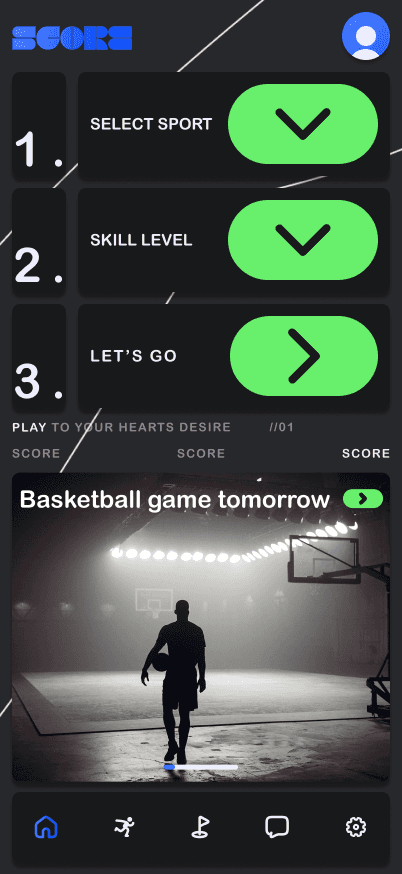This screenshot has width=402, height=874.
Task: Open the chat messages tab
Action: (x=277, y=827)
